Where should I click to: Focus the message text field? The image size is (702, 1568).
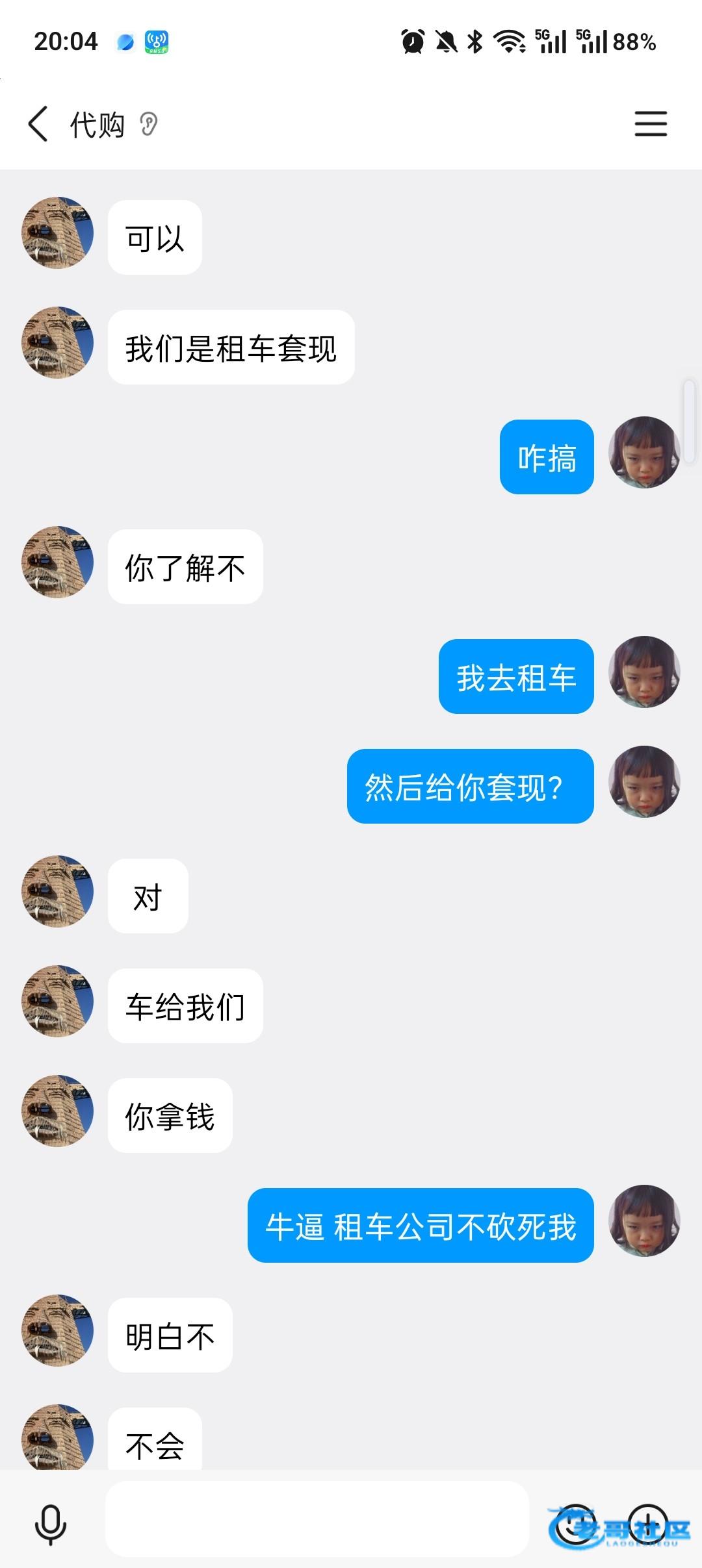pos(317,1519)
